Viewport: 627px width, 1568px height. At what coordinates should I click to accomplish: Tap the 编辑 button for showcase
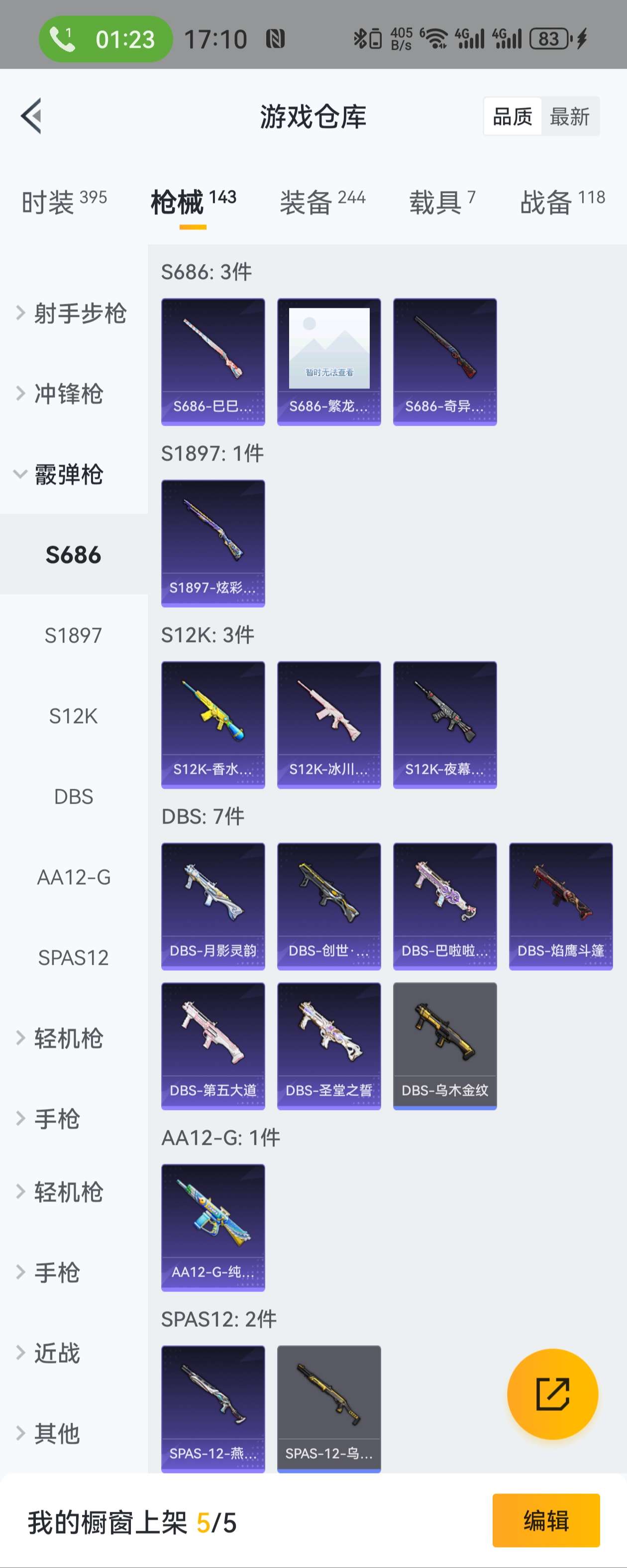[x=545, y=1521]
